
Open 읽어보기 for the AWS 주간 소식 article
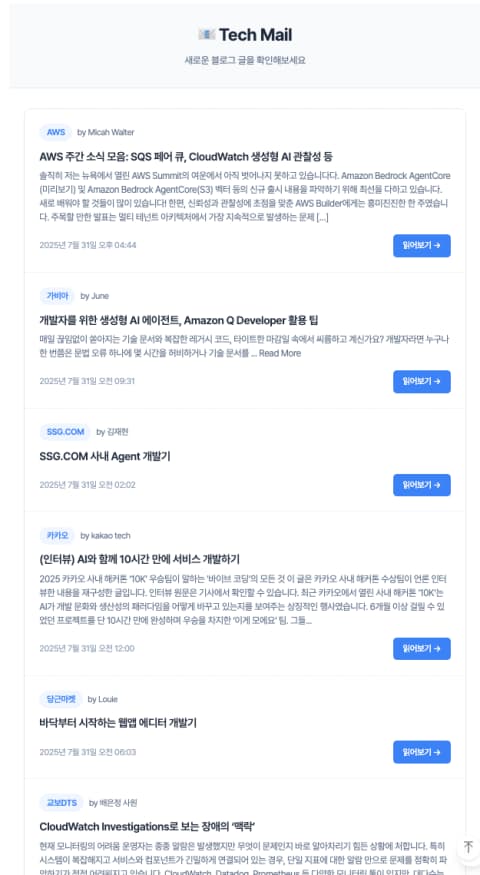click(421, 246)
